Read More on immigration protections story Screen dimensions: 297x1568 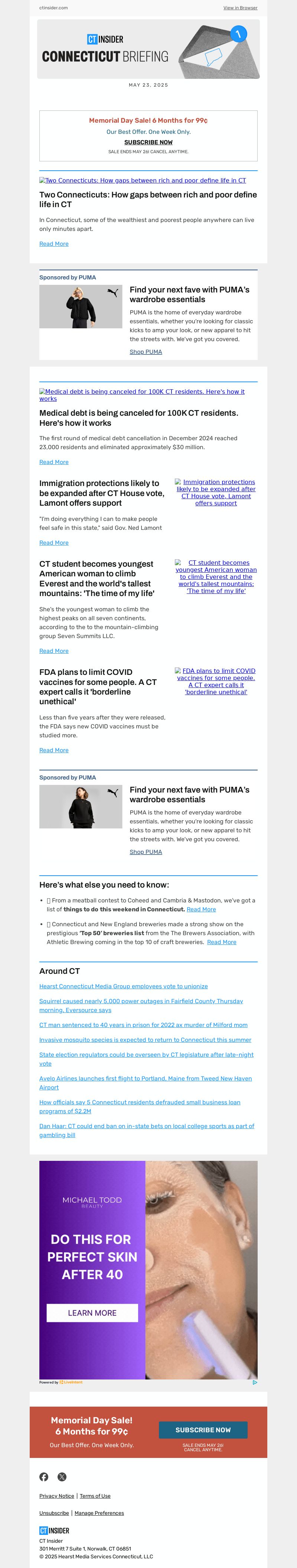(53, 542)
